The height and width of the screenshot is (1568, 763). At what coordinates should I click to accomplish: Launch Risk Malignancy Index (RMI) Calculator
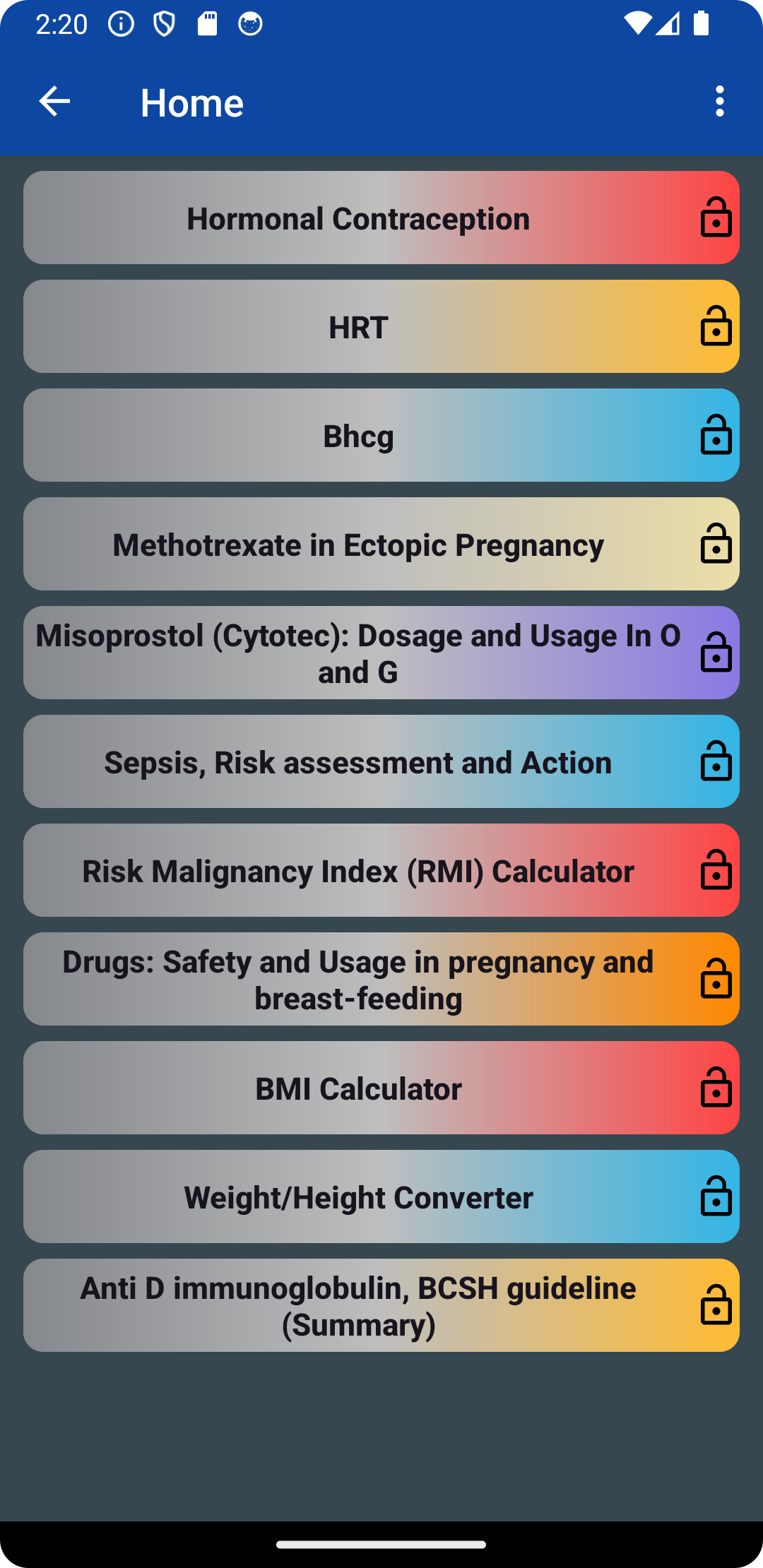click(381, 870)
